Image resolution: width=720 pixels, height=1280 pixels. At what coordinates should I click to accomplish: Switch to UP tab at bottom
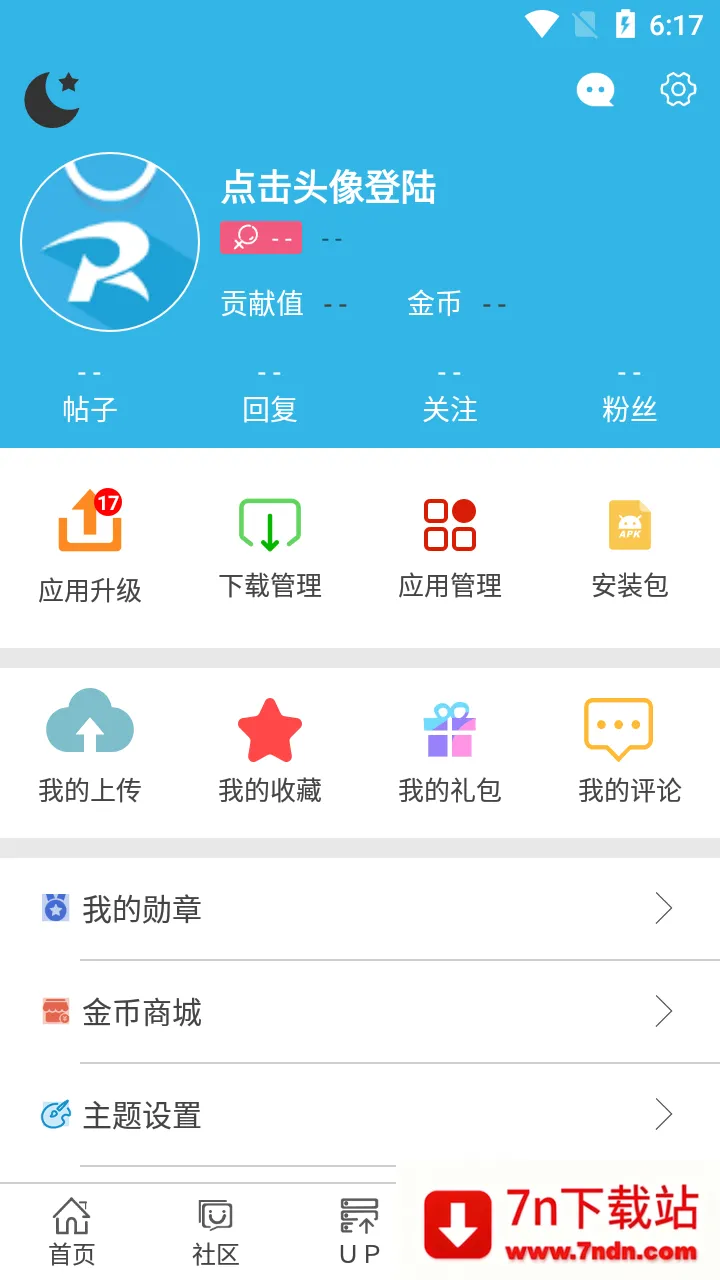(360, 1230)
